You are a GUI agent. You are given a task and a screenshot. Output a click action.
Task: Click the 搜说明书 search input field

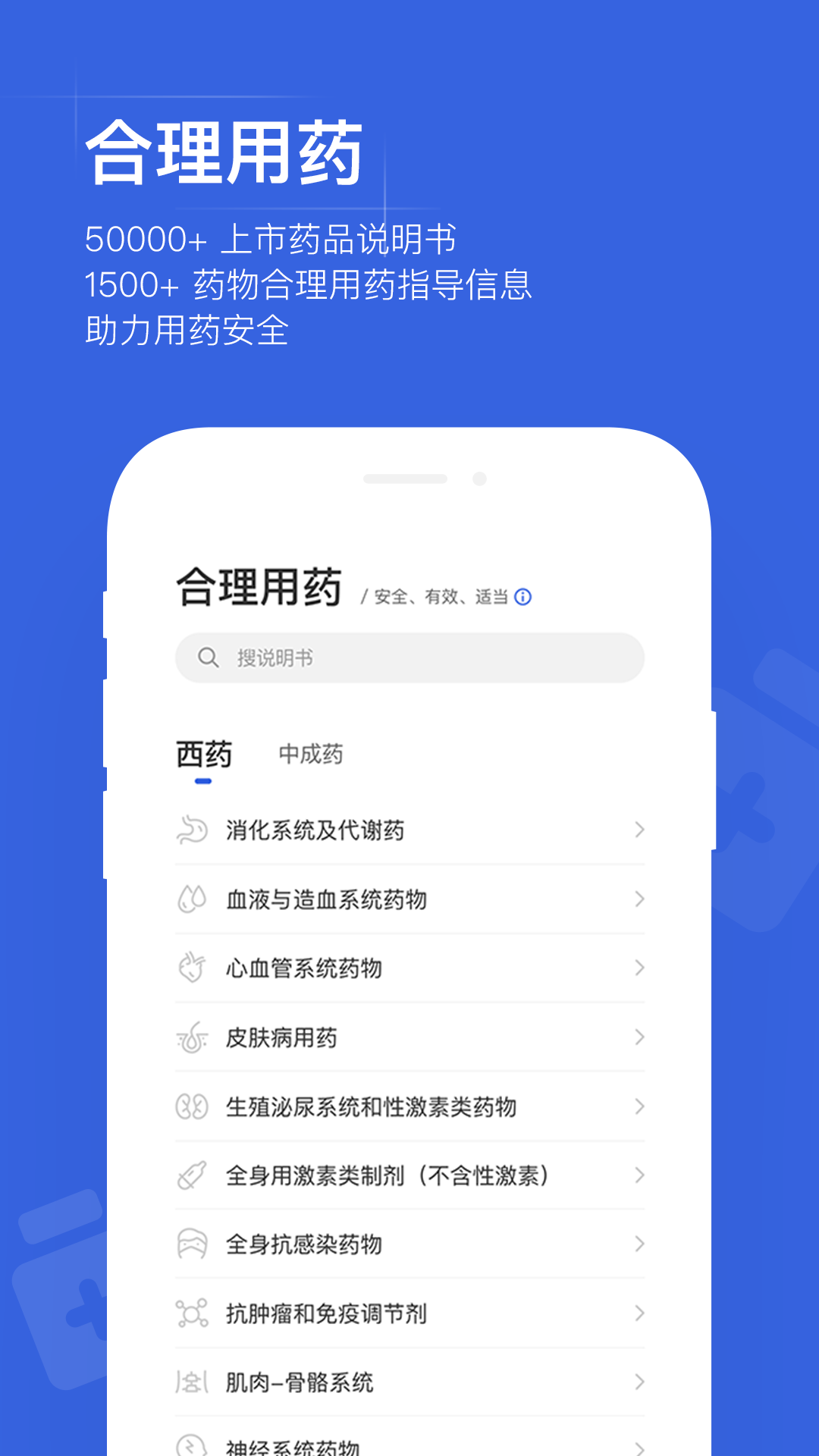pyautogui.click(x=409, y=657)
